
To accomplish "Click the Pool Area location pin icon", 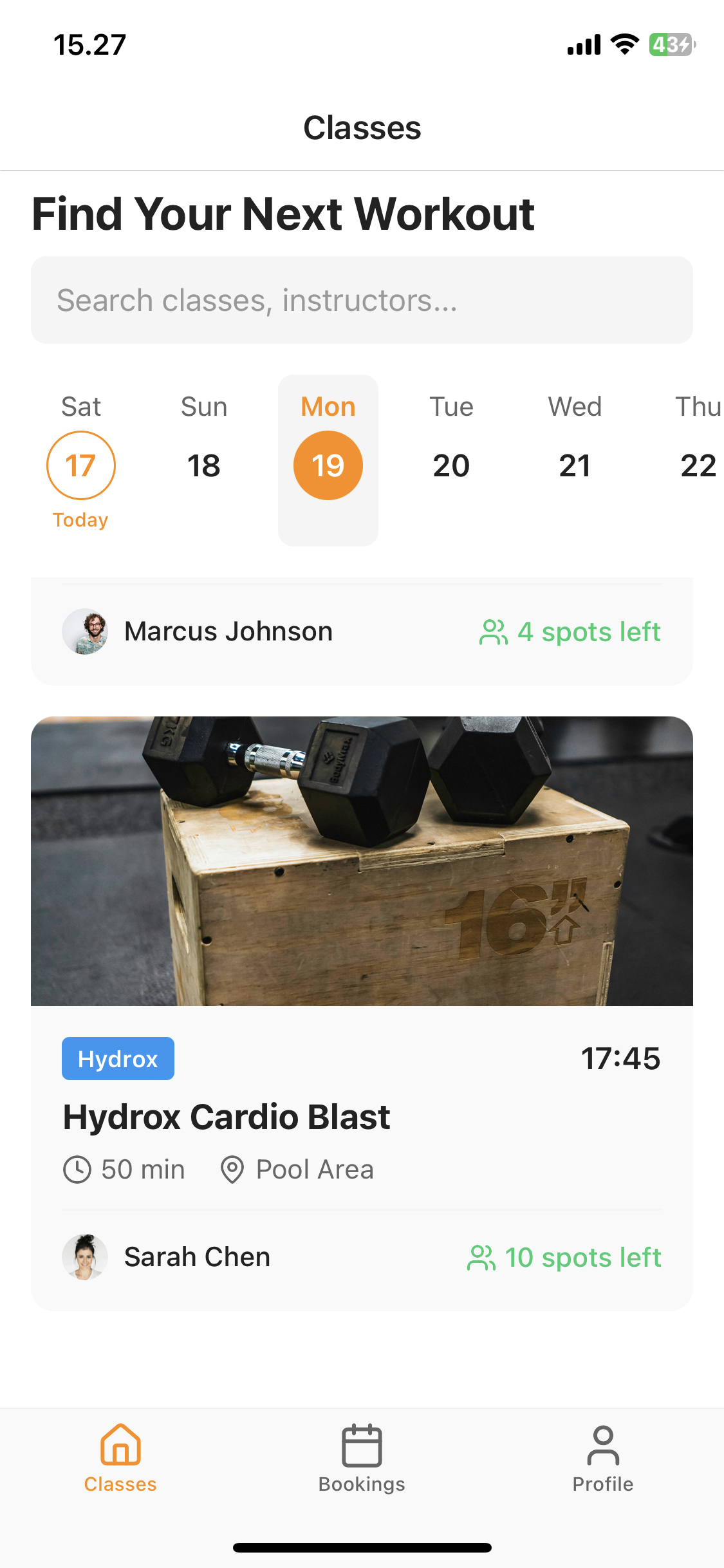I will (232, 1169).
